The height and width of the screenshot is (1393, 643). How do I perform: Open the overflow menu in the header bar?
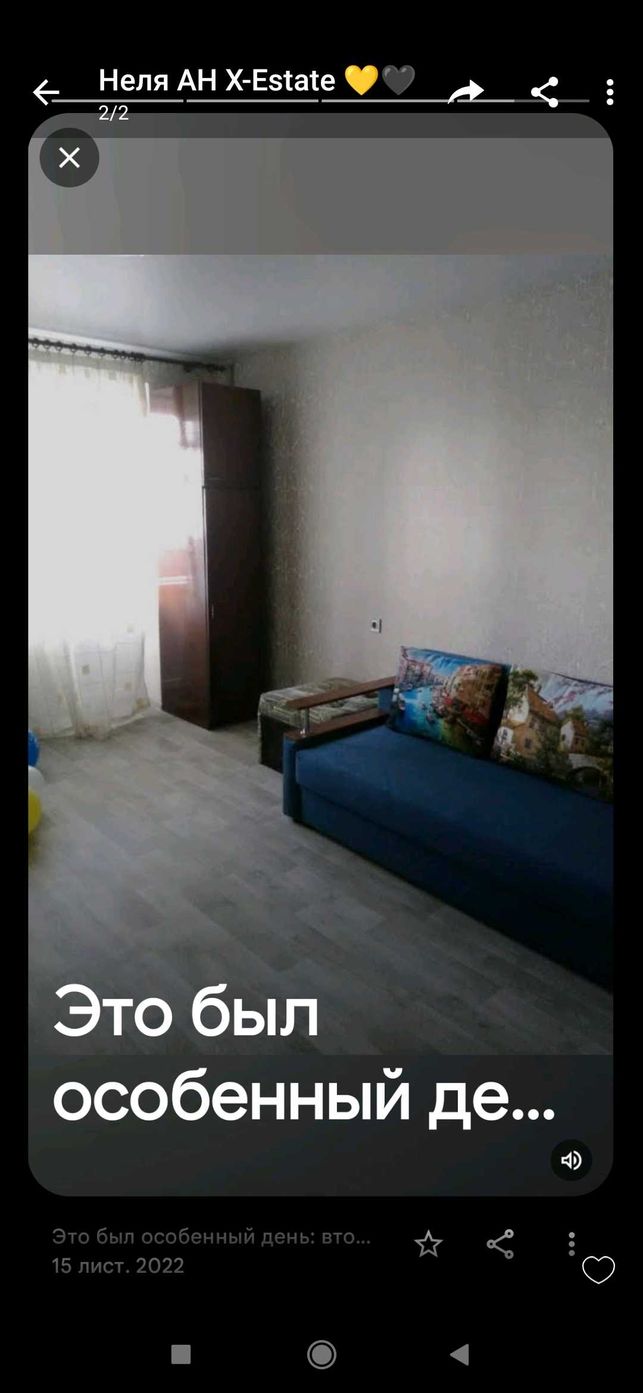click(x=610, y=92)
